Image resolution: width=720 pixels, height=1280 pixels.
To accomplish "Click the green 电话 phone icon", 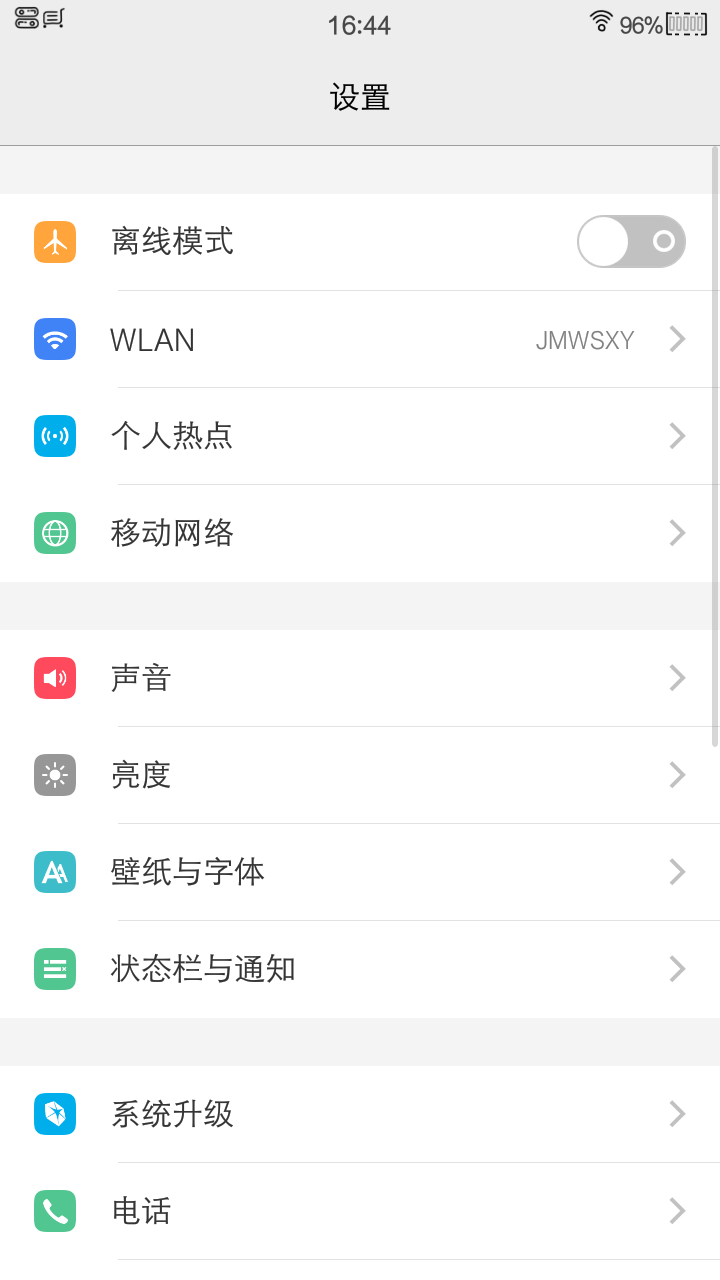I will pos(54,1210).
